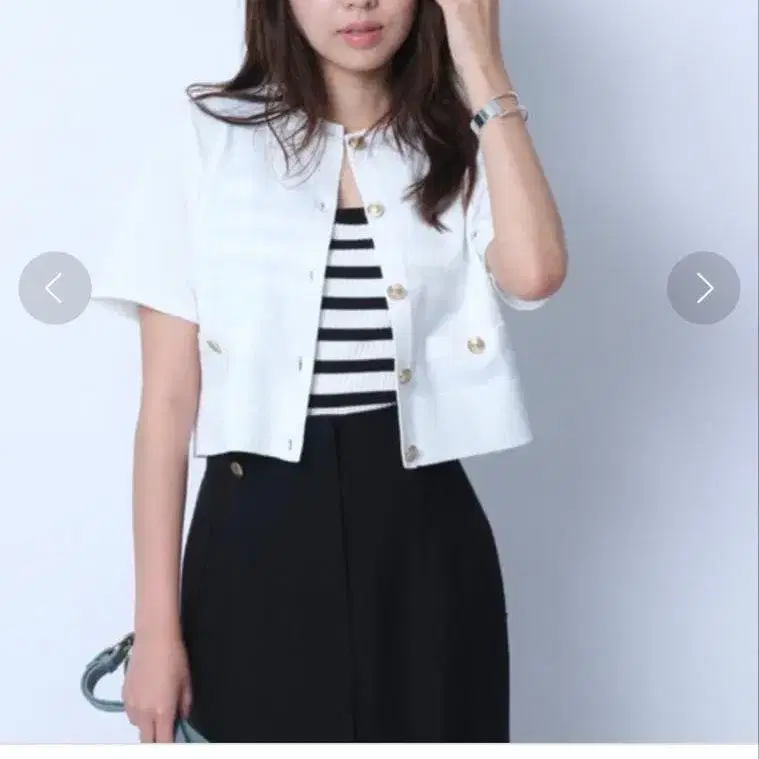759x759 pixels.
Task: Open the white jacket product image
Action: pyautogui.click(x=380, y=371)
